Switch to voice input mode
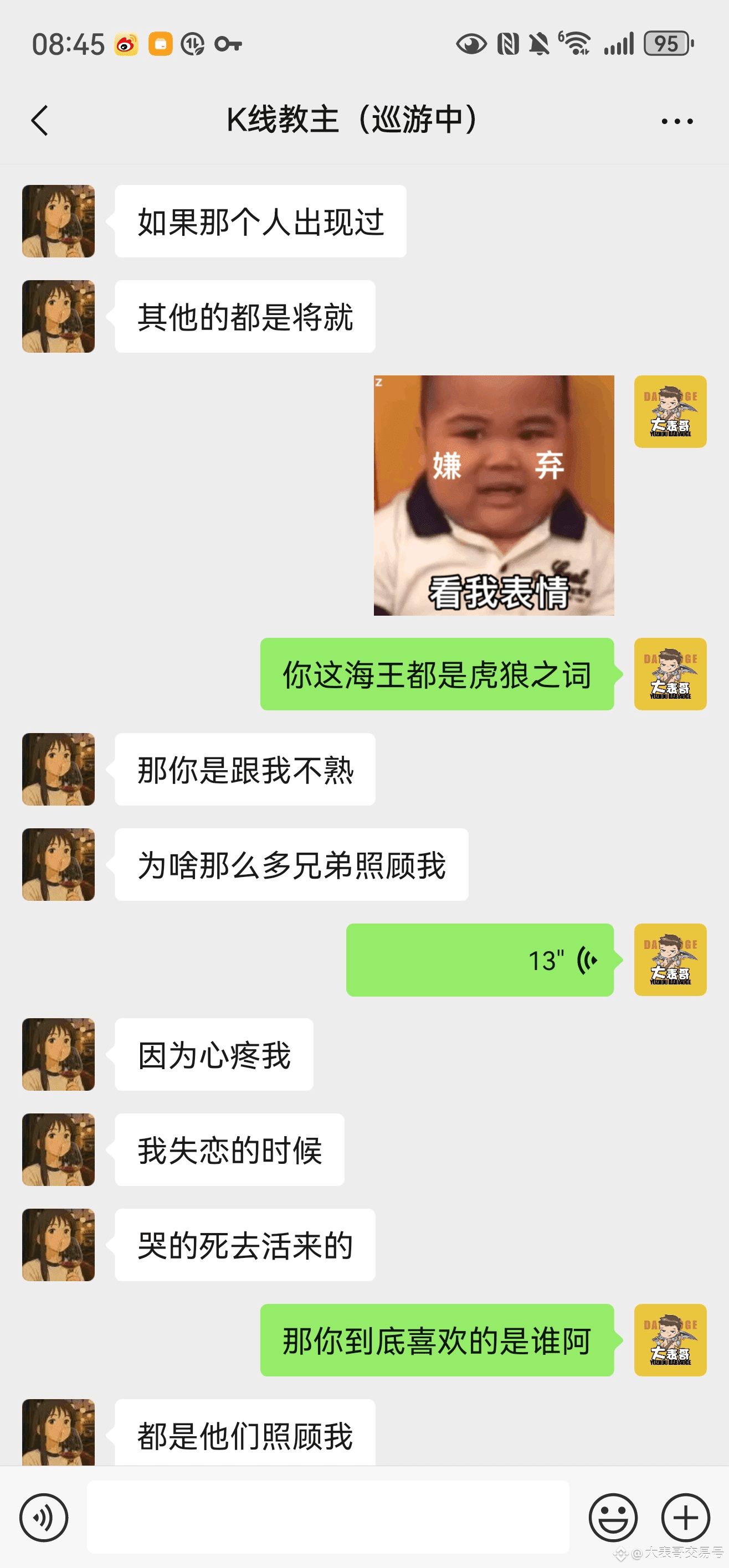 [44, 1517]
